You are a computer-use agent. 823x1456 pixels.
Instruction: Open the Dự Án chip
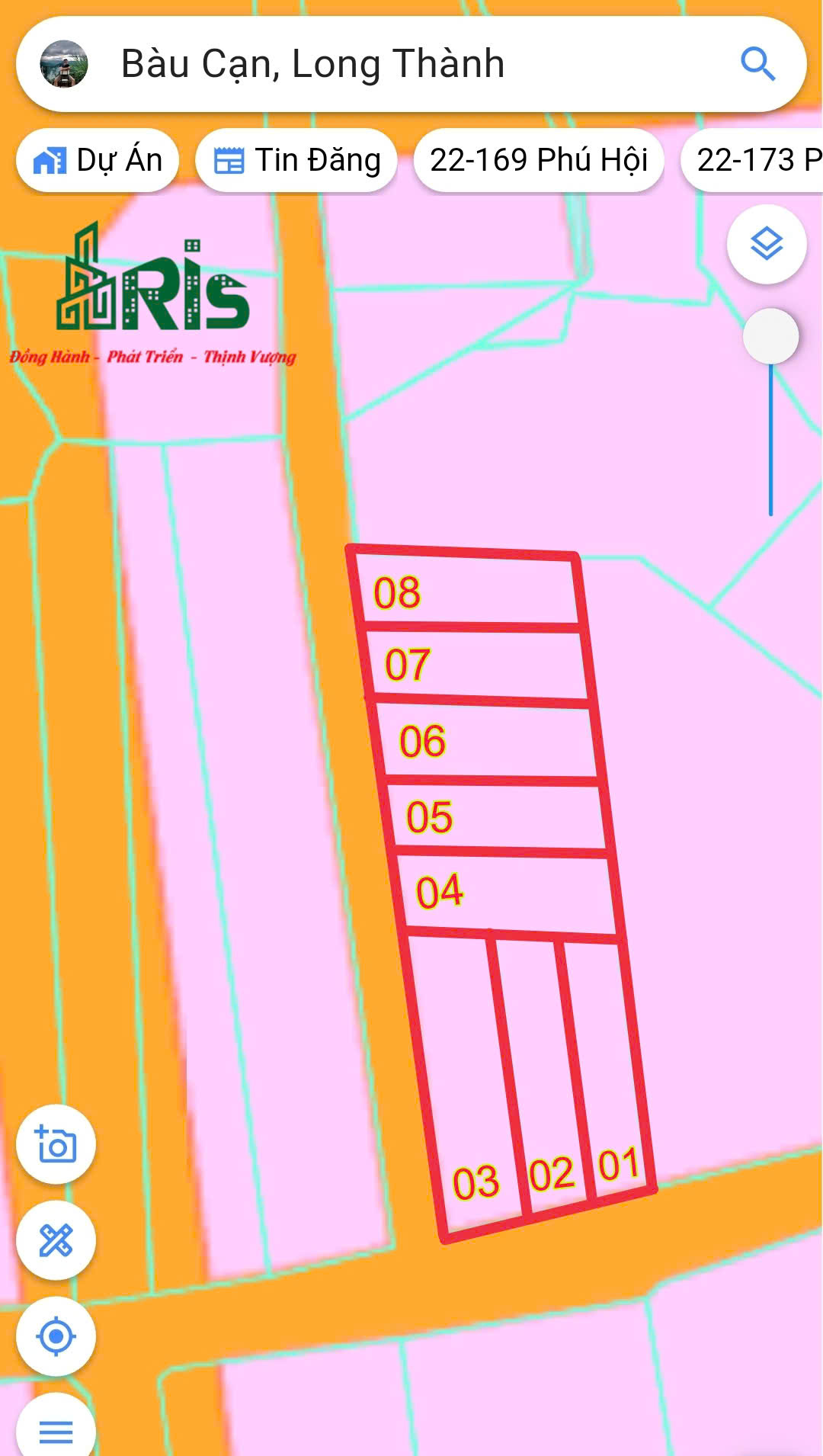point(98,160)
